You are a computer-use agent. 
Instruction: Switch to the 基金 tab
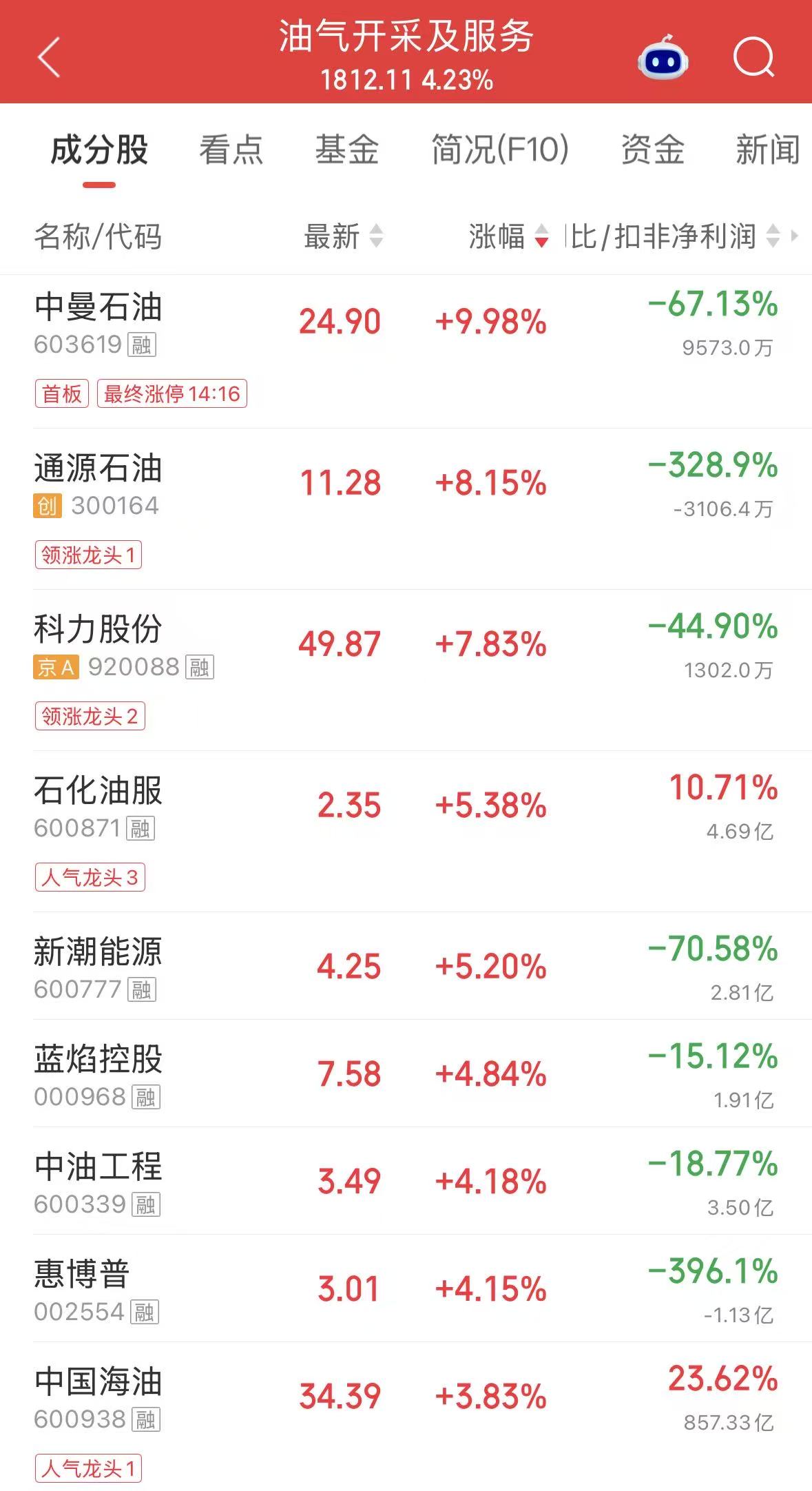(x=347, y=150)
